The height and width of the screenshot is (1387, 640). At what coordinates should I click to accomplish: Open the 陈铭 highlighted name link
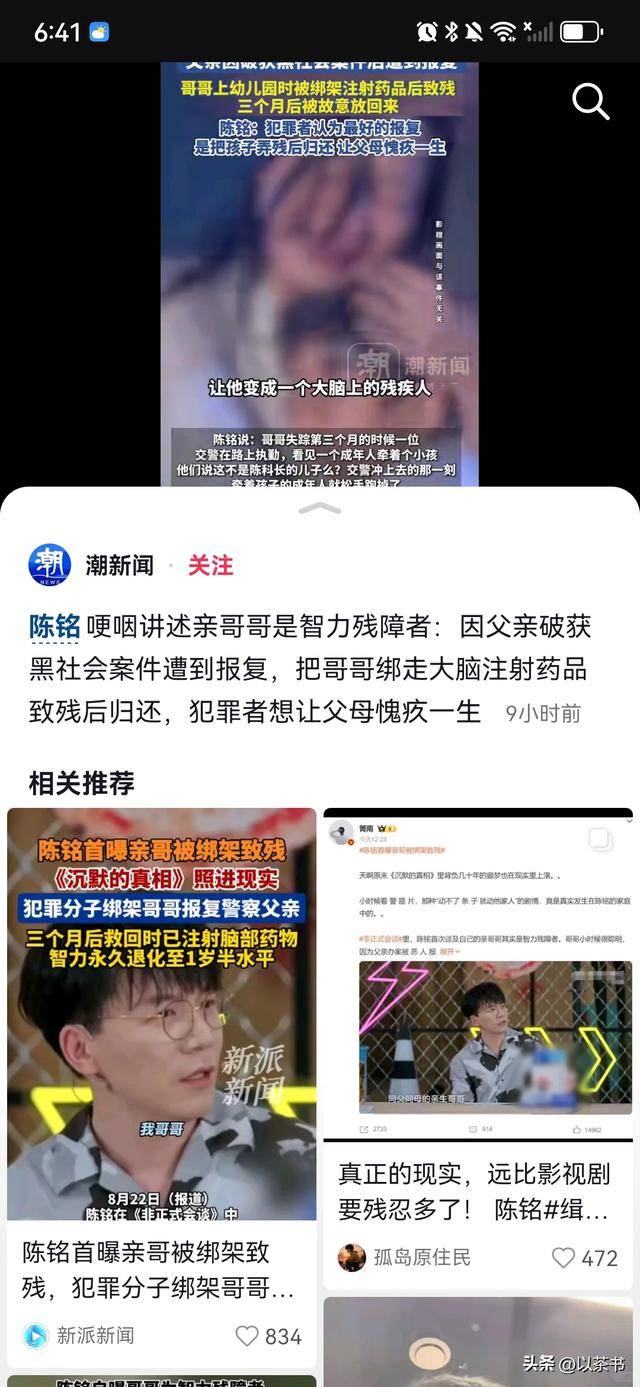54,627
